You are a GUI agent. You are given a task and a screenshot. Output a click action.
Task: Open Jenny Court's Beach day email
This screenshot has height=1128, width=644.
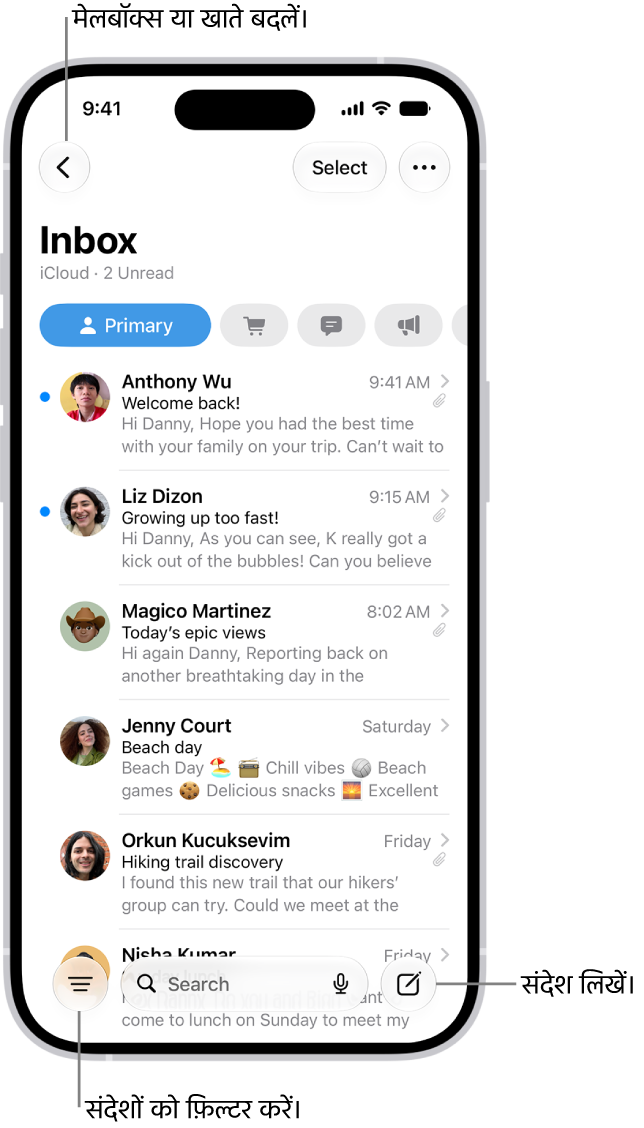tap(245, 758)
